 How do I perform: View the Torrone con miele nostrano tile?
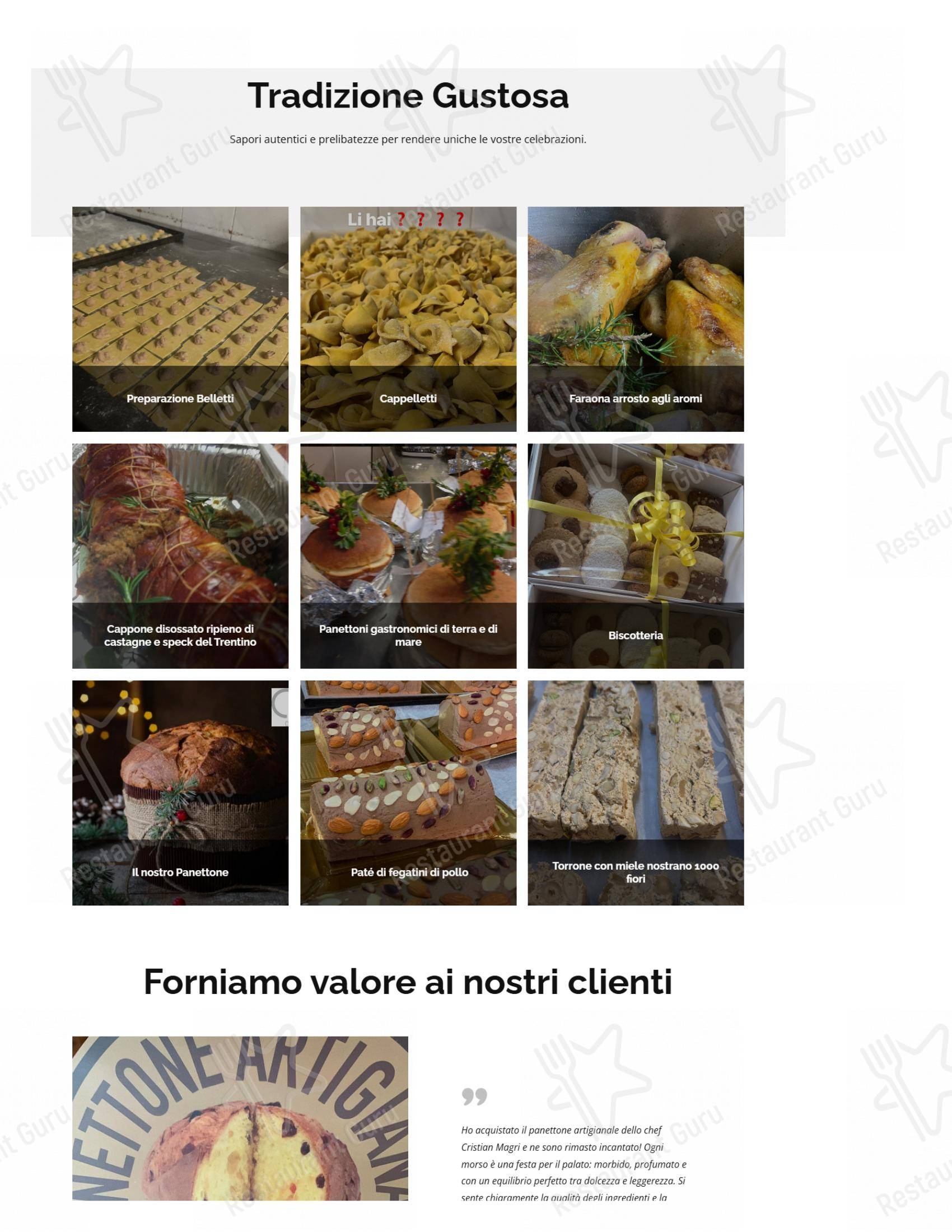[636, 792]
